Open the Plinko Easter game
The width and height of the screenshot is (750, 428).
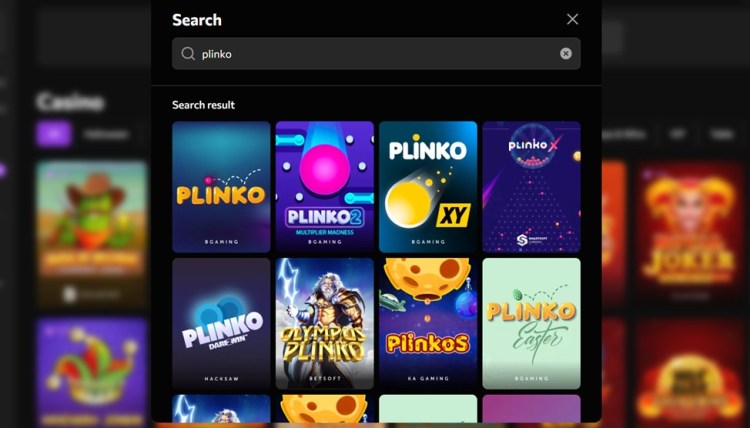pos(531,323)
